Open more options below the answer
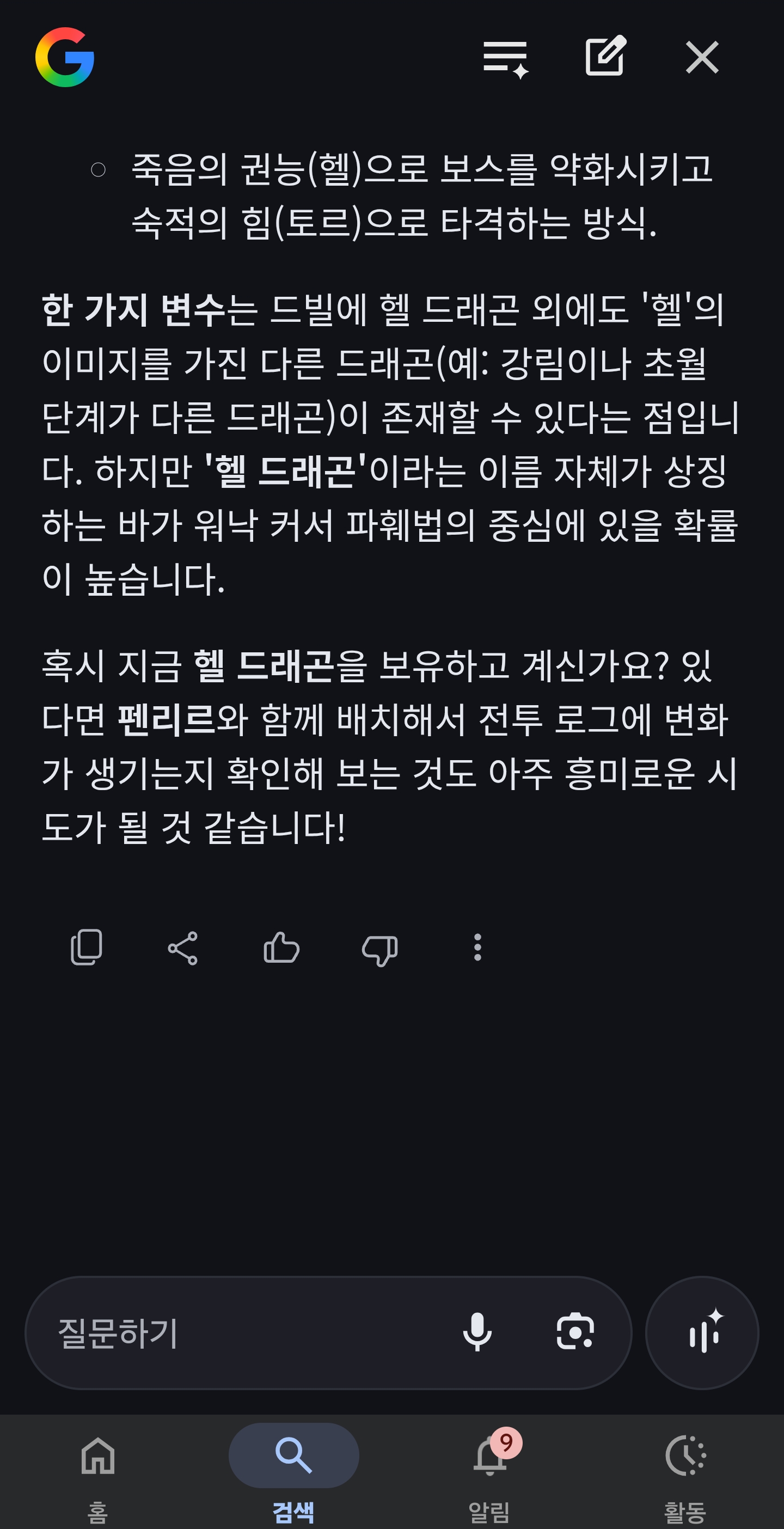 click(477, 947)
